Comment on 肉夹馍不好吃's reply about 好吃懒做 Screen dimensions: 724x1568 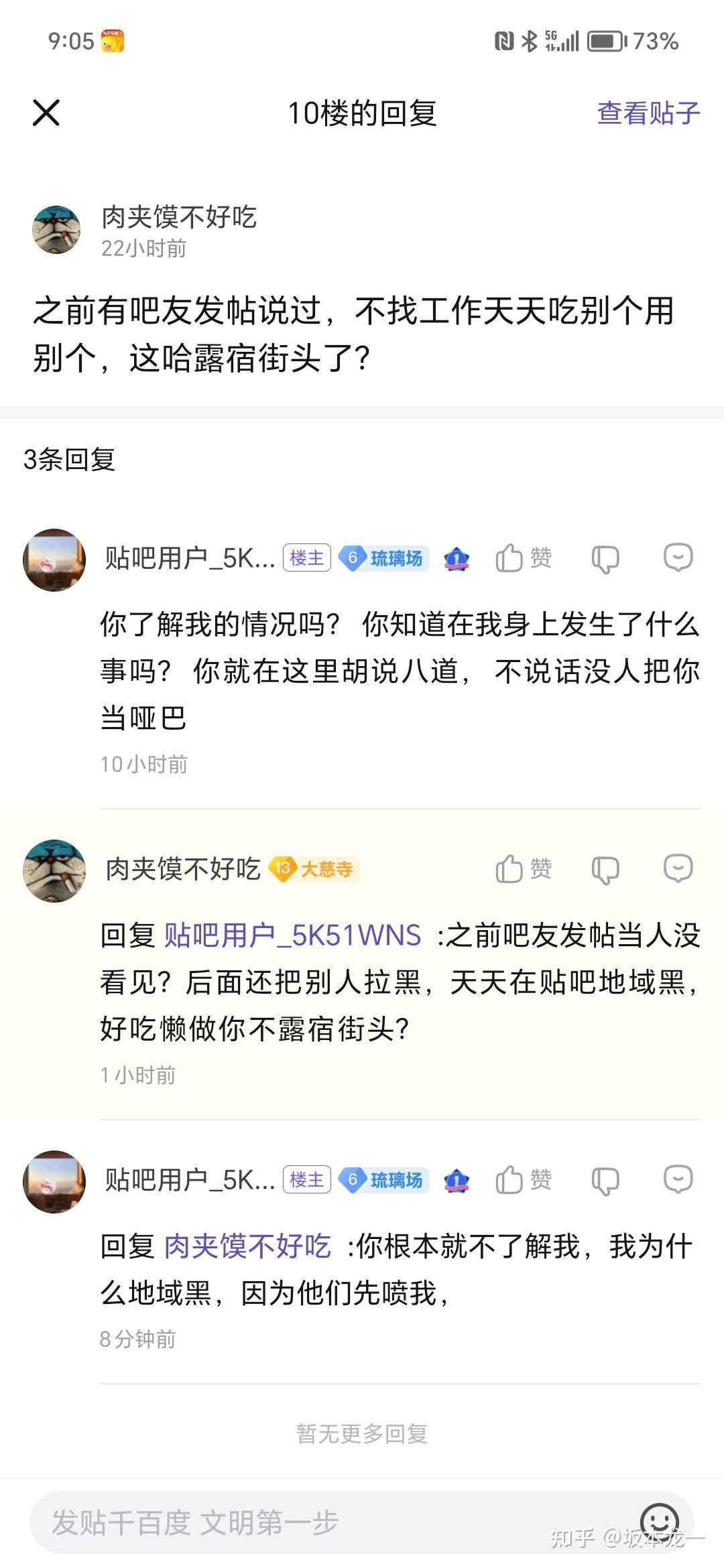(678, 868)
